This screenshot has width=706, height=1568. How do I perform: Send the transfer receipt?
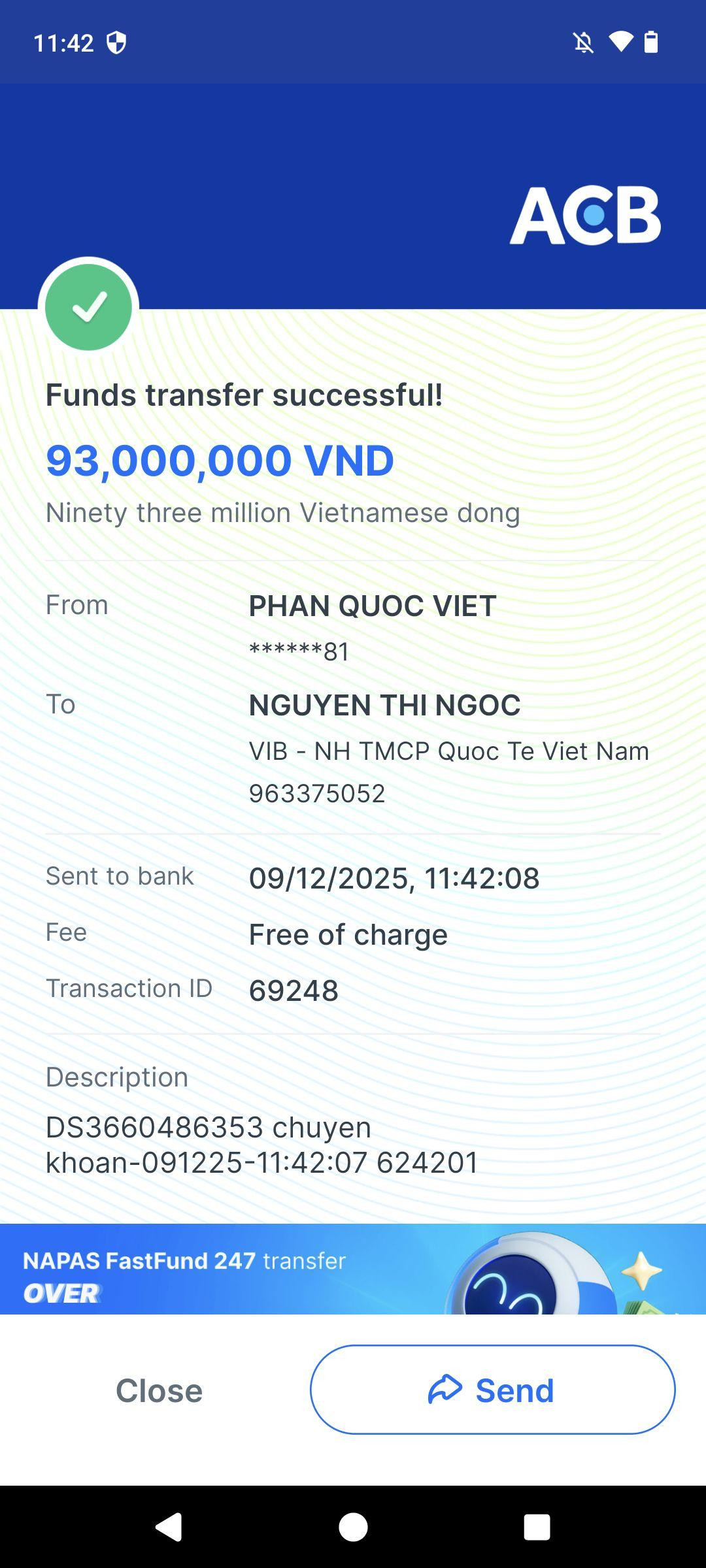(x=492, y=1390)
